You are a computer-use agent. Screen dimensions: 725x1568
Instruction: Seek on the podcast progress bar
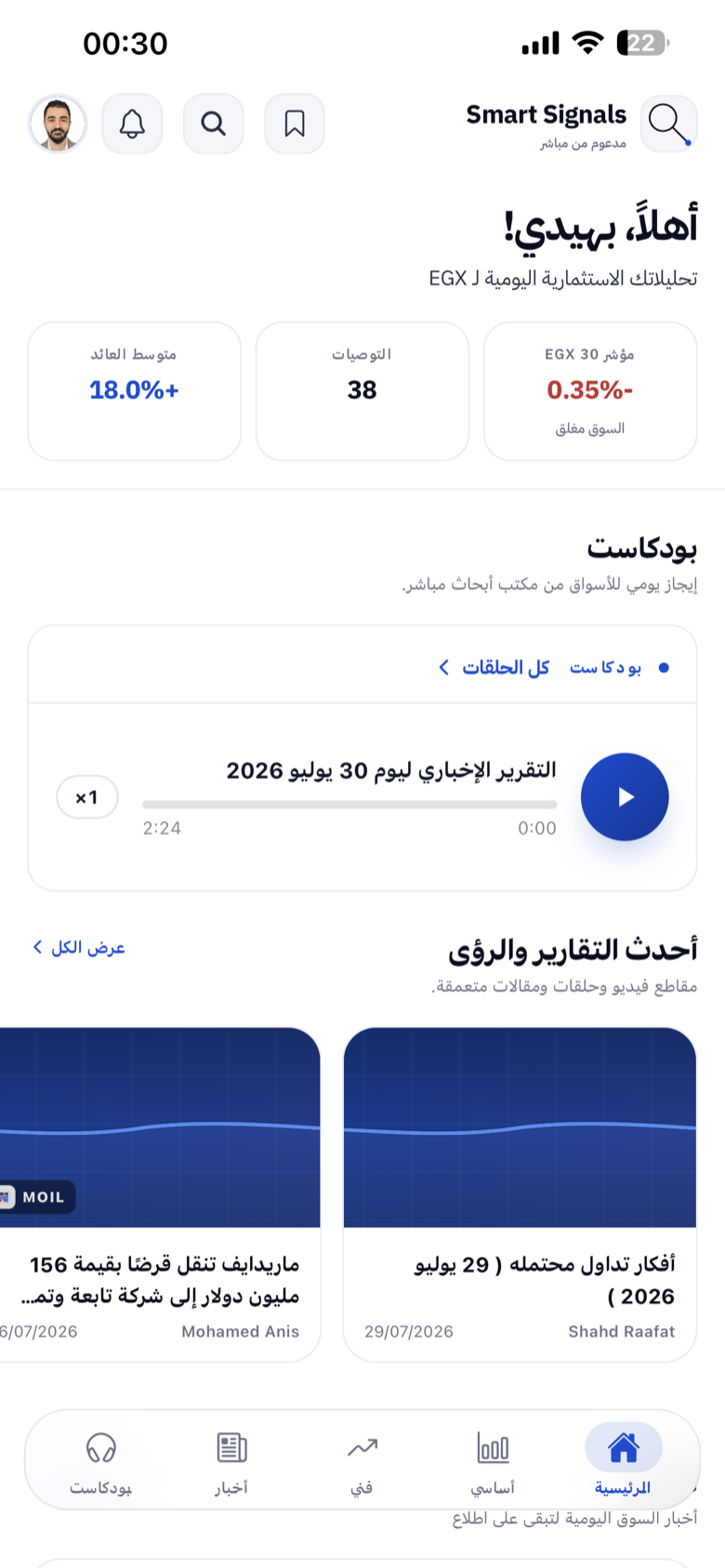349,805
